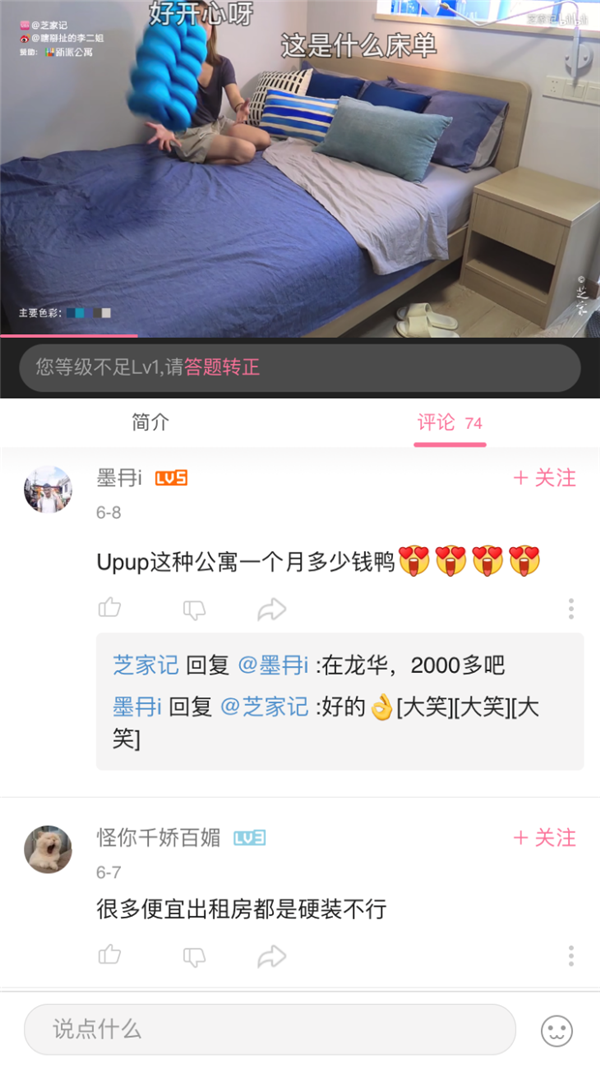This screenshot has width=600, height=1067.
Task: Share 墨丹i's comment
Action: pos(271,609)
